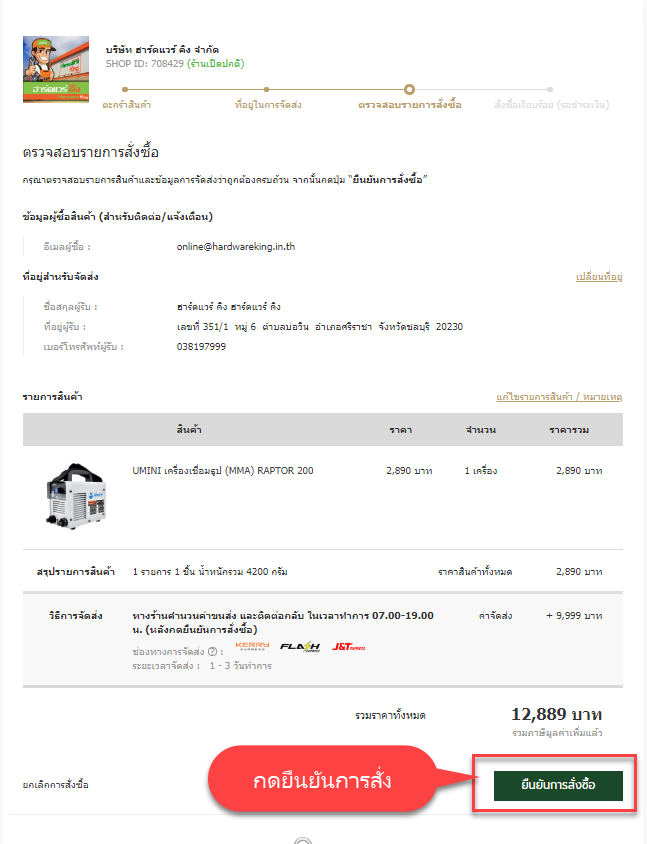
Task: Open the เปลี่ยนที่อยู่ link
Action: (599, 276)
